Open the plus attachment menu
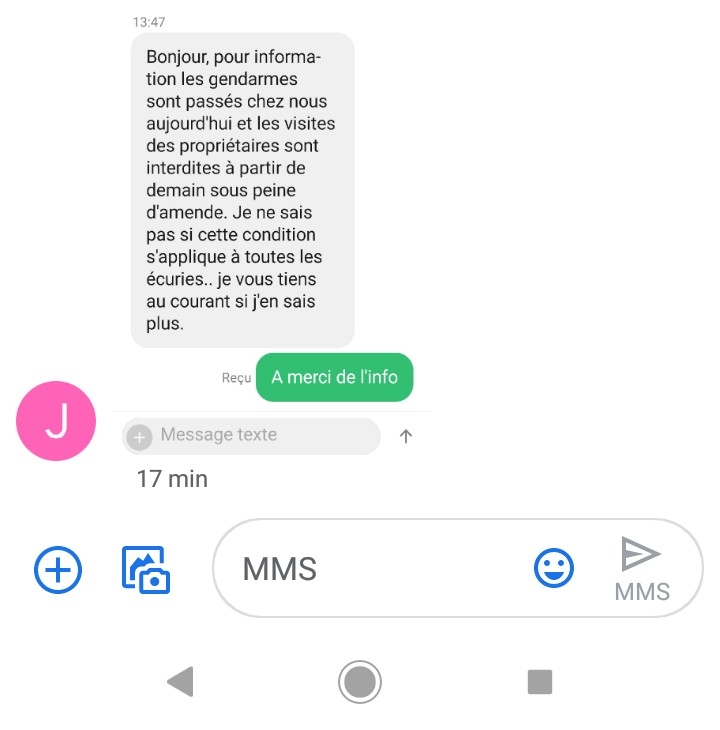Screen dimensions: 720x730 58,570
